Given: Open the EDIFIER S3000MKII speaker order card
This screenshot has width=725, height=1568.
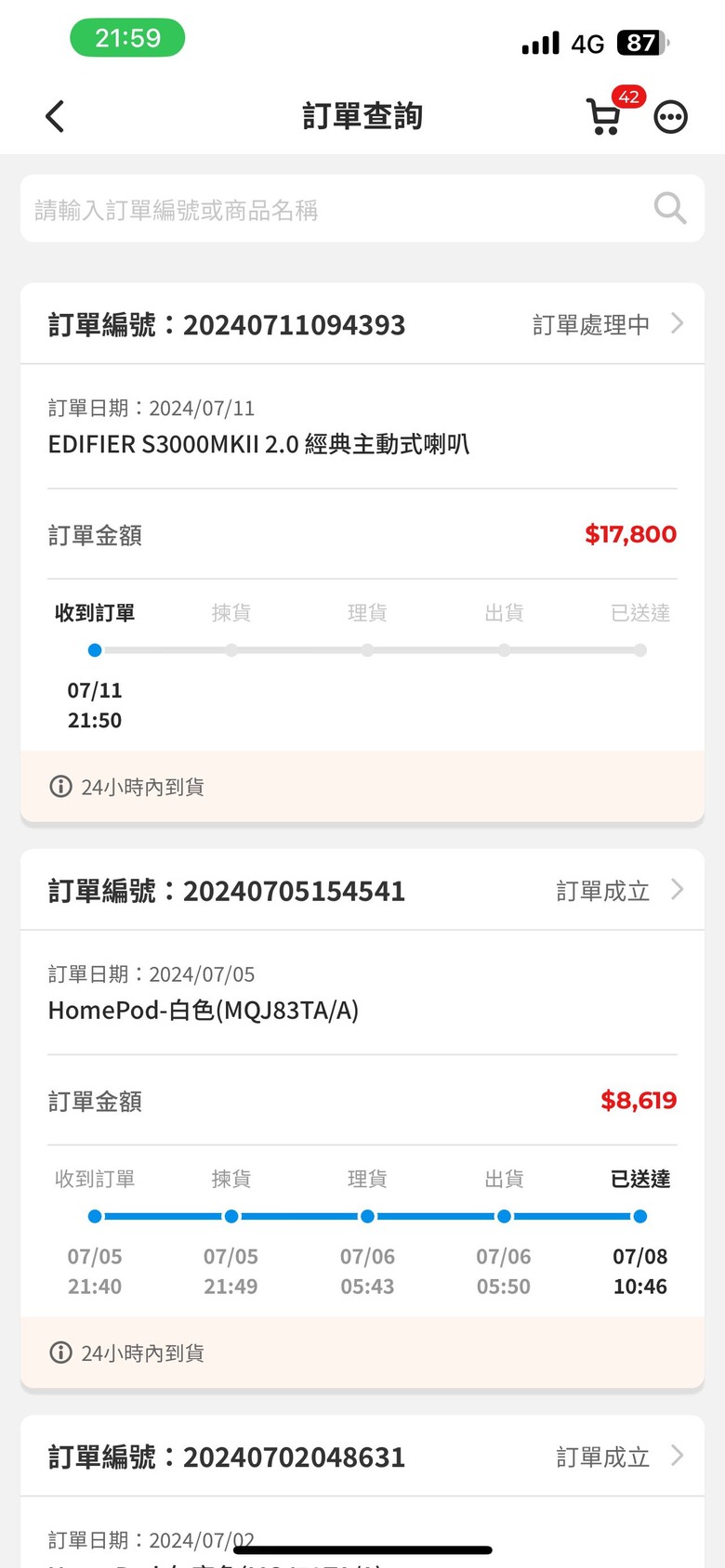Looking at the screenshot, I should click(362, 553).
